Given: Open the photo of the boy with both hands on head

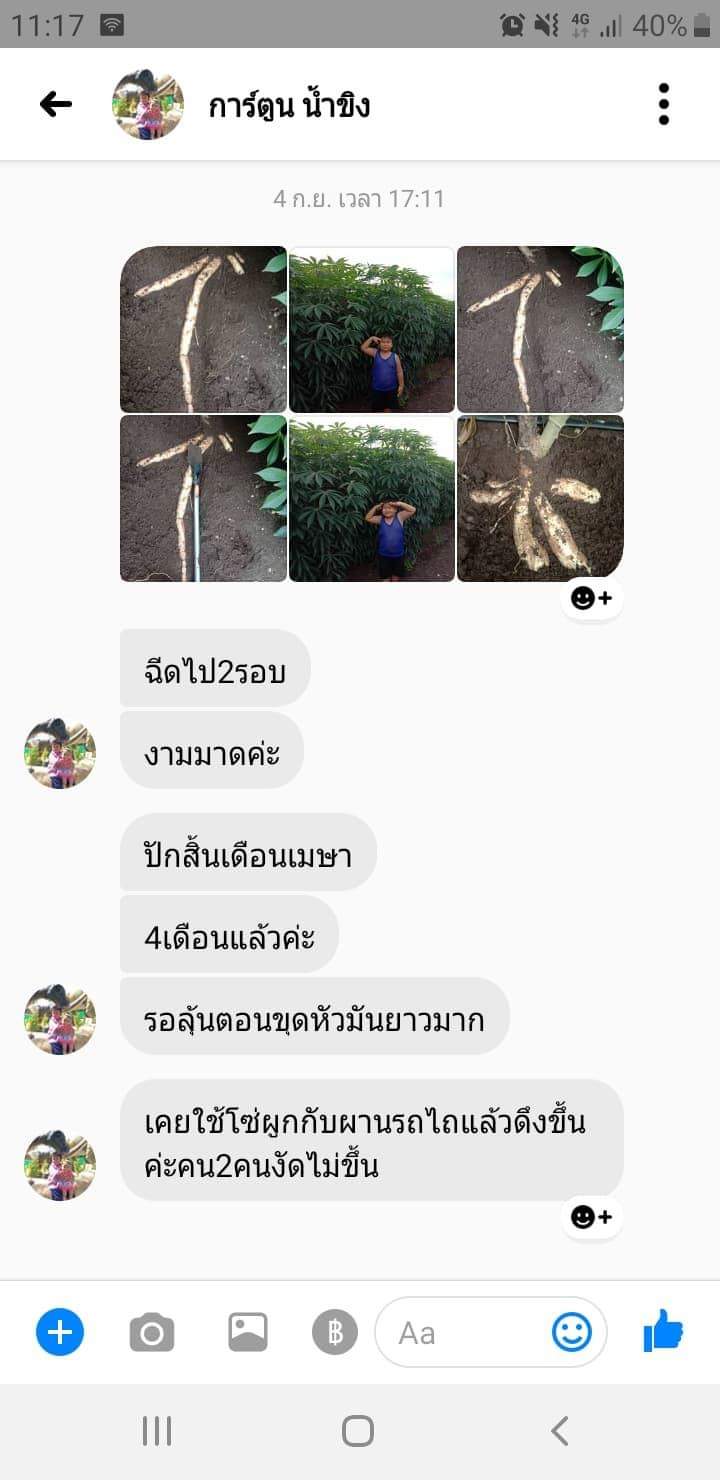Looking at the screenshot, I should (371, 498).
